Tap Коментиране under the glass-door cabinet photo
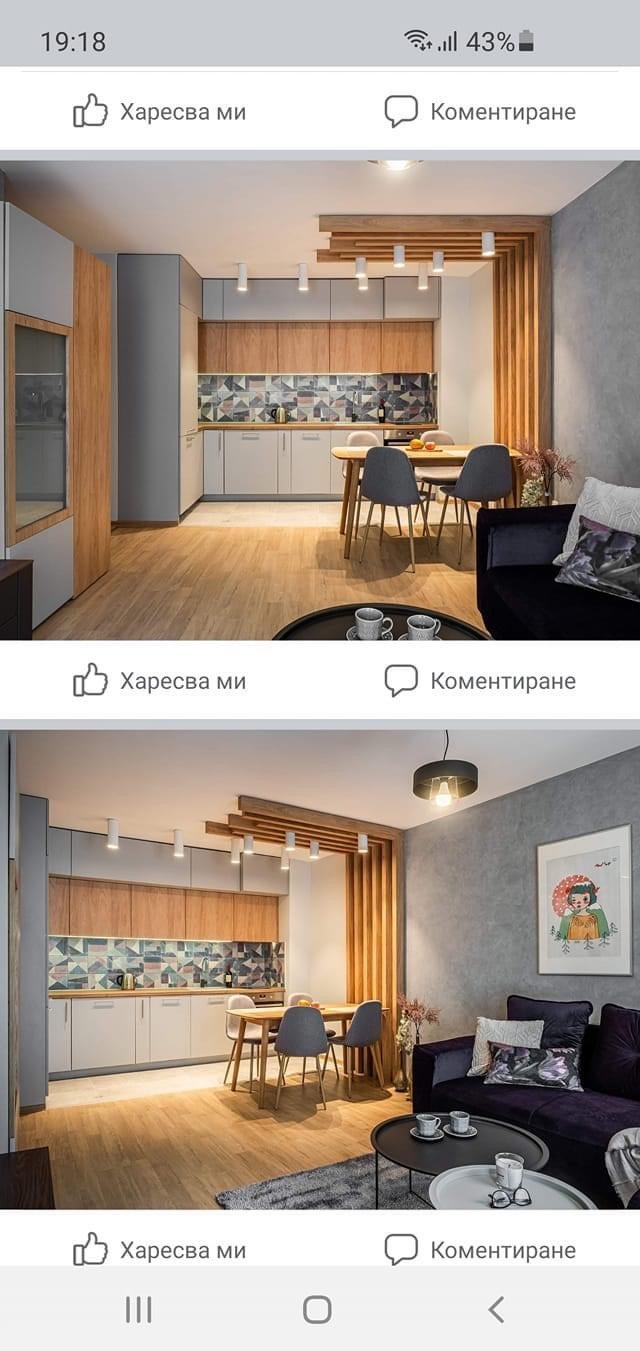This screenshot has width=640, height=1351. 480,681
